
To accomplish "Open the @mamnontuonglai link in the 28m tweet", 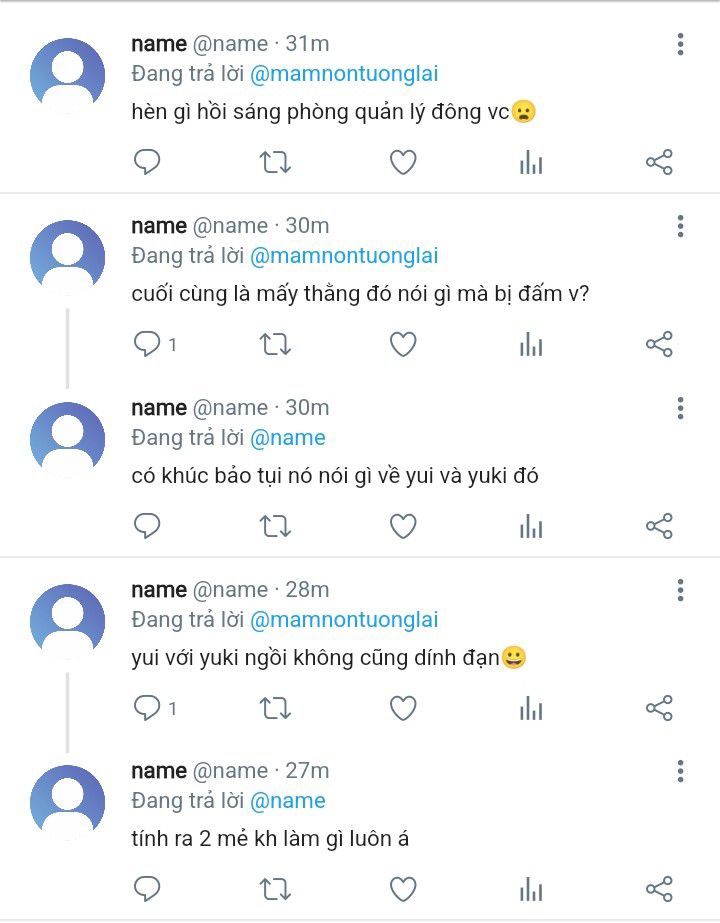I will click(343, 620).
